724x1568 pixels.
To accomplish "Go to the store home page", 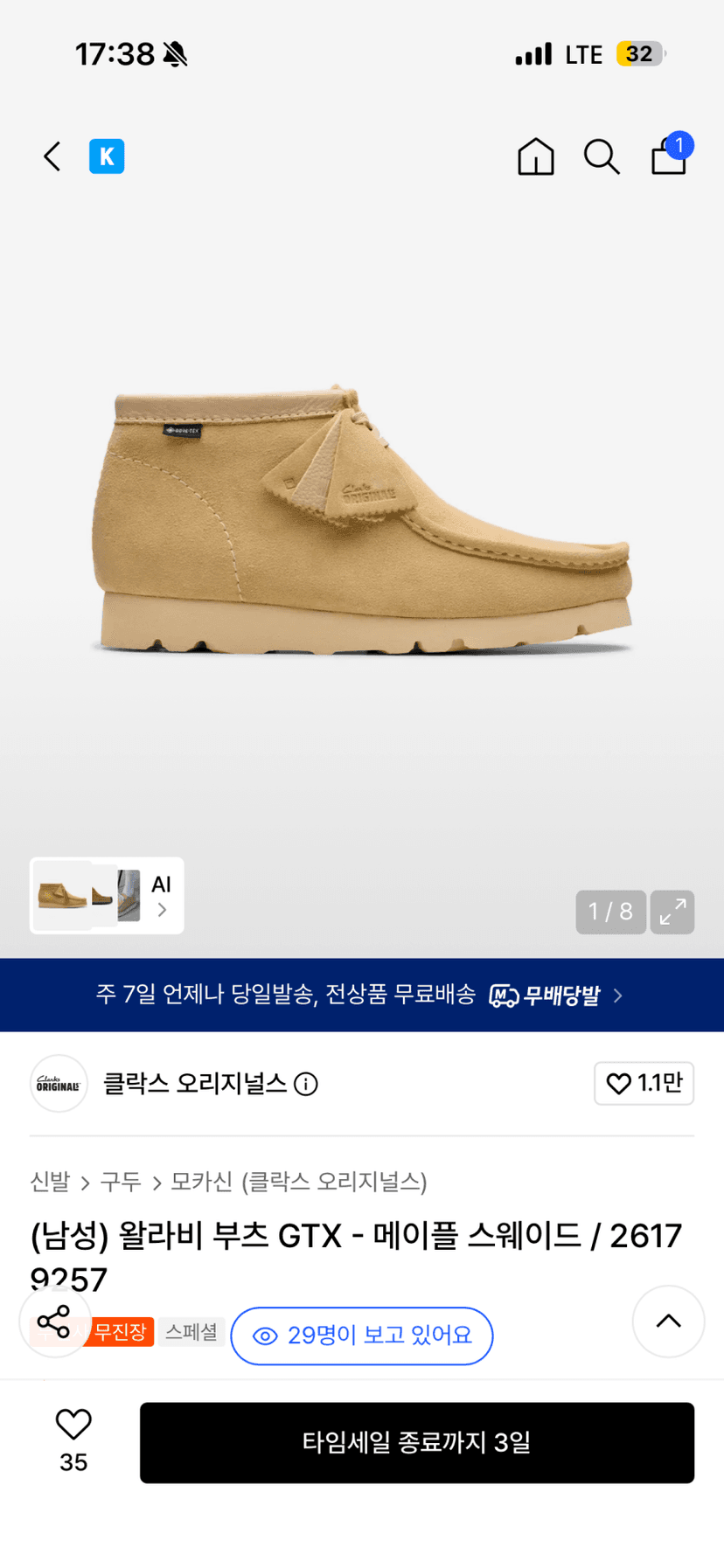I will pyautogui.click(x=535, y=156).
